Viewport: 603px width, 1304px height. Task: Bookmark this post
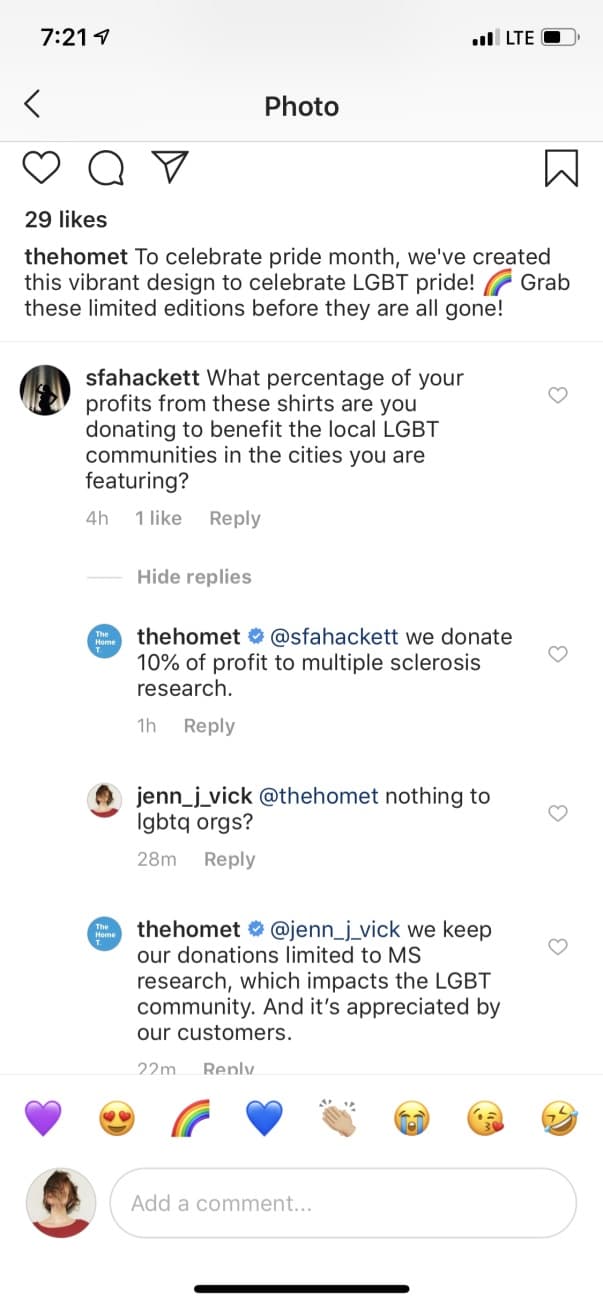coord(561,168)
